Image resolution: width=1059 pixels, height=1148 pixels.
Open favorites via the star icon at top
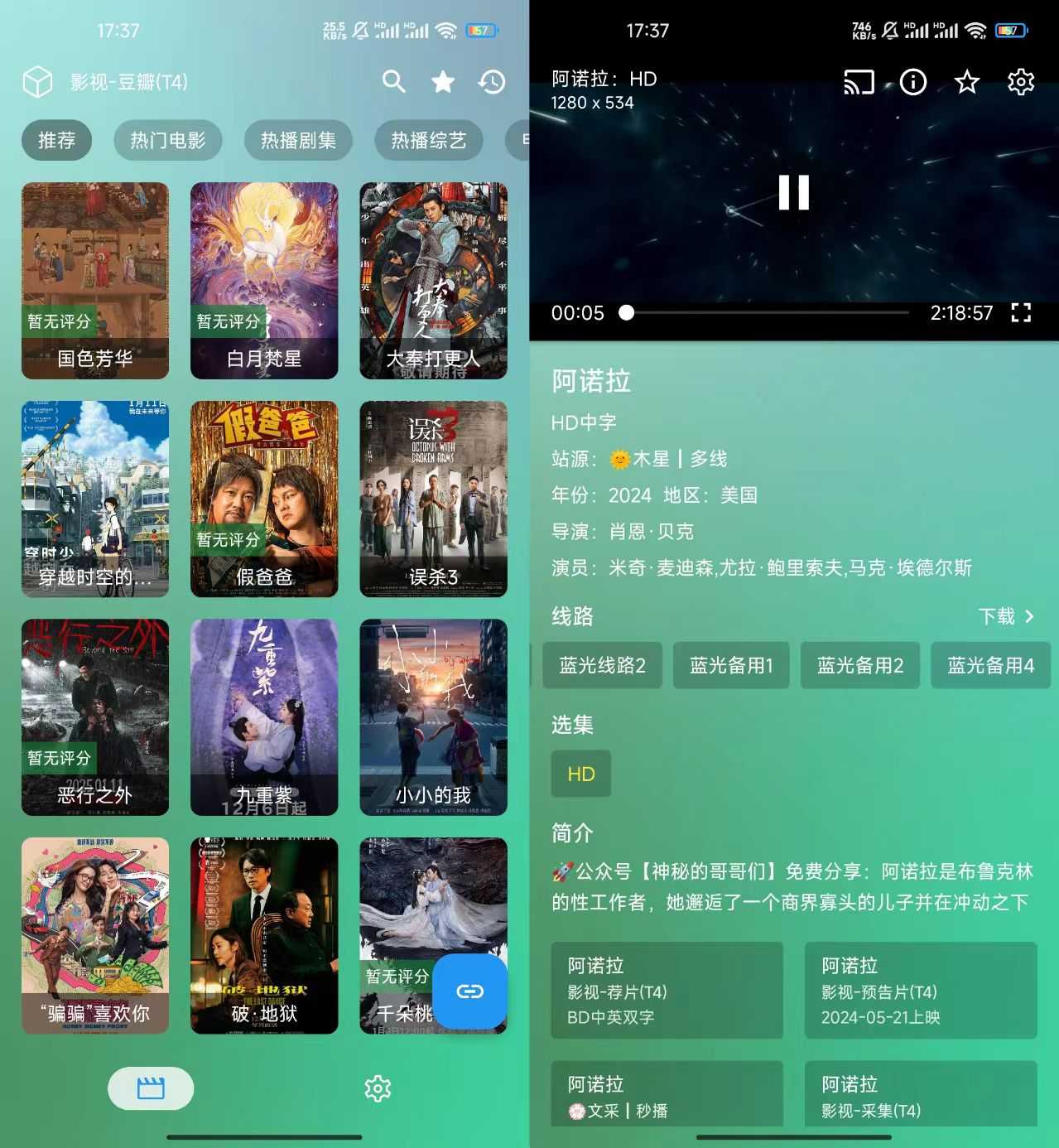(x=443, y=82)
